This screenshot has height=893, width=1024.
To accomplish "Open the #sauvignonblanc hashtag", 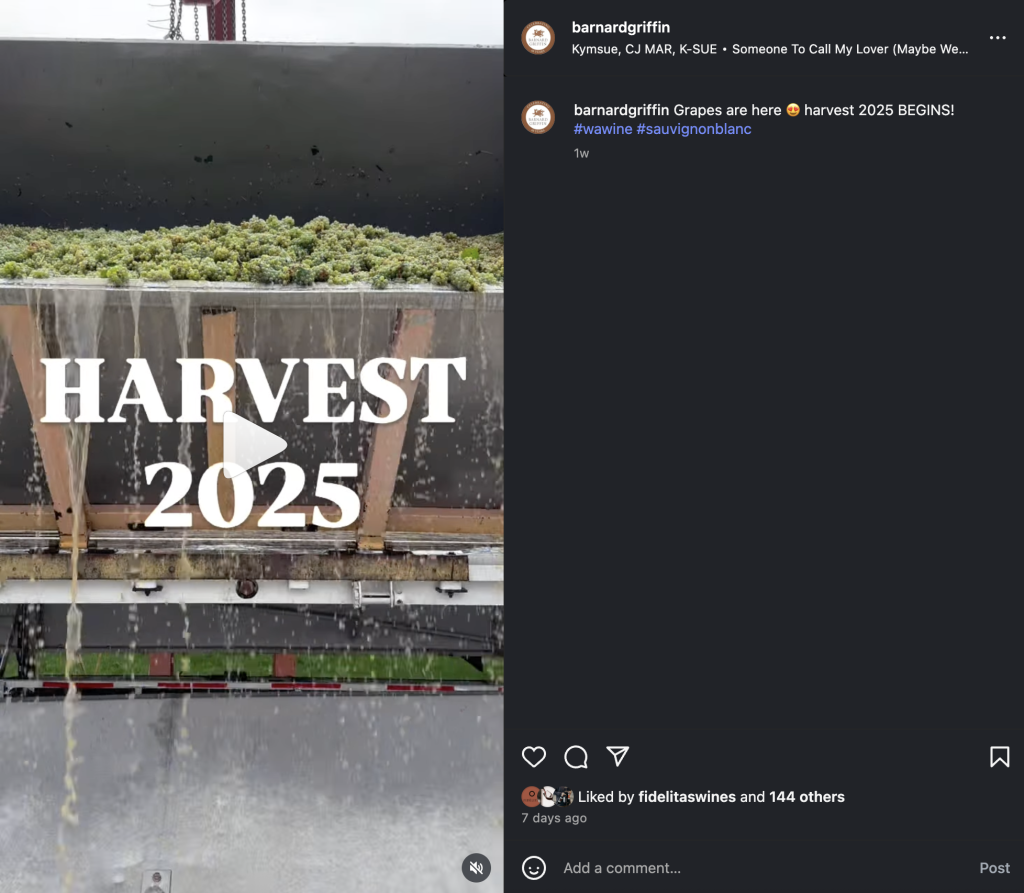I will (x=693, y=129).
